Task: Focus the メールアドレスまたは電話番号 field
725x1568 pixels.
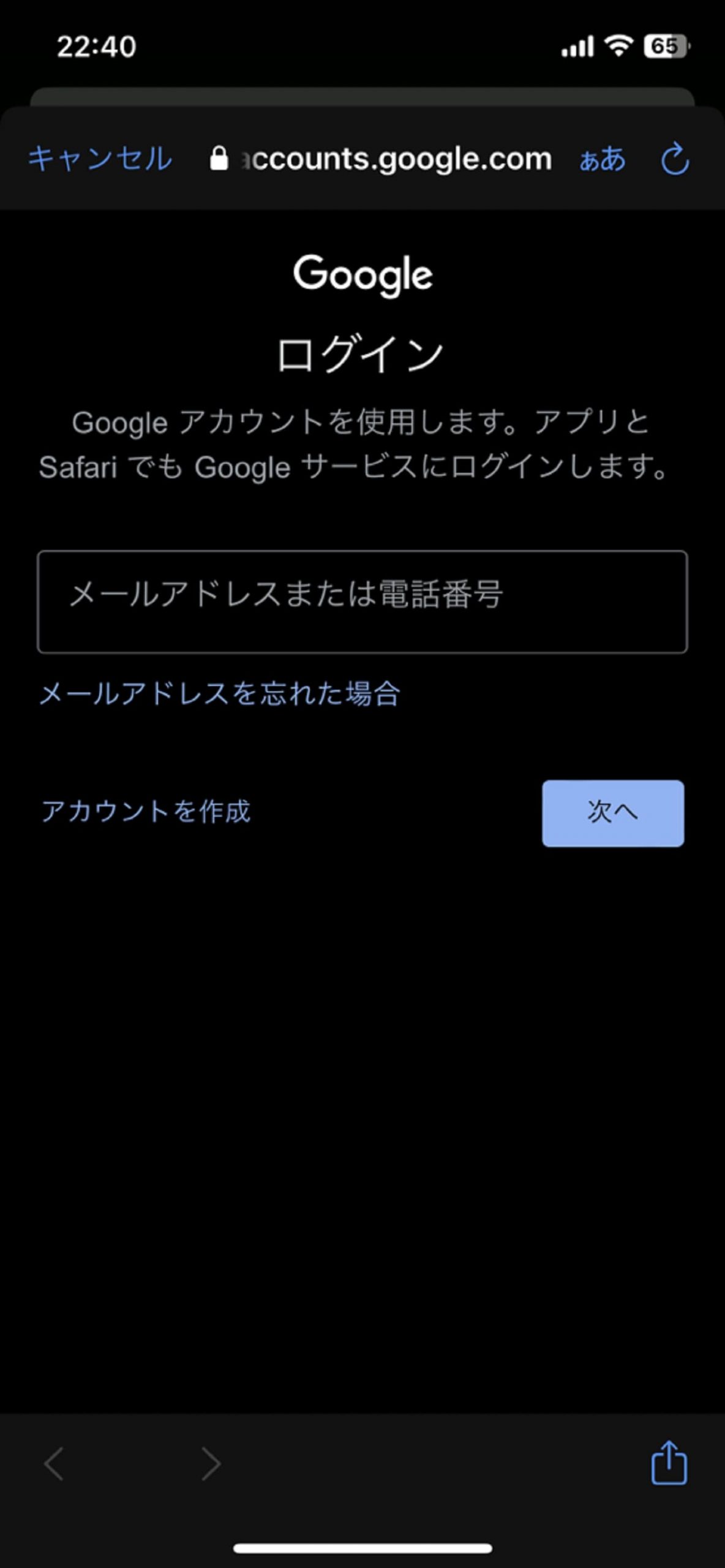Action: coord(362,601)
